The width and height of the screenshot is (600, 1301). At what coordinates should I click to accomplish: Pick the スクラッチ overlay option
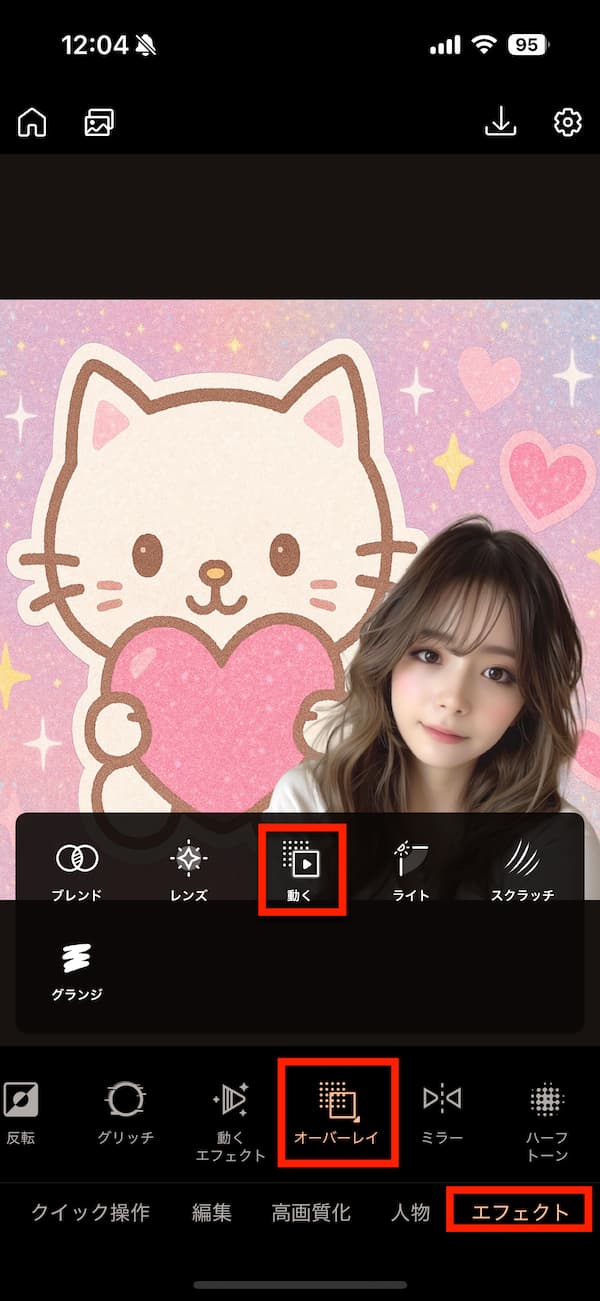[522, 868]
